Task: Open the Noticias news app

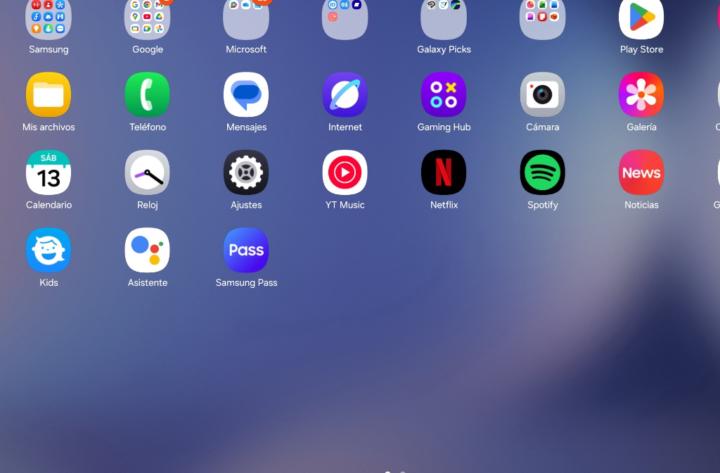Action: coord(641,173)
